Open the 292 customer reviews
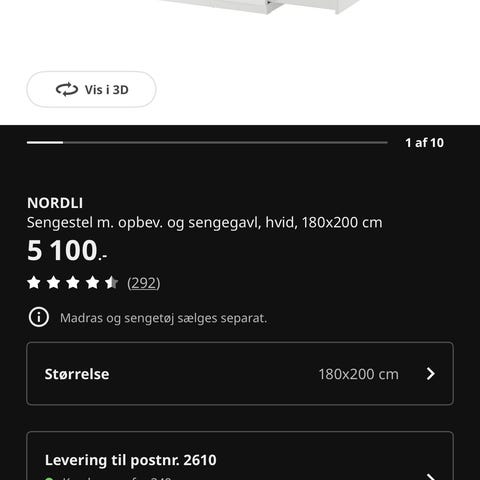This screenshot has width=480, height=480. pos(144,283)
